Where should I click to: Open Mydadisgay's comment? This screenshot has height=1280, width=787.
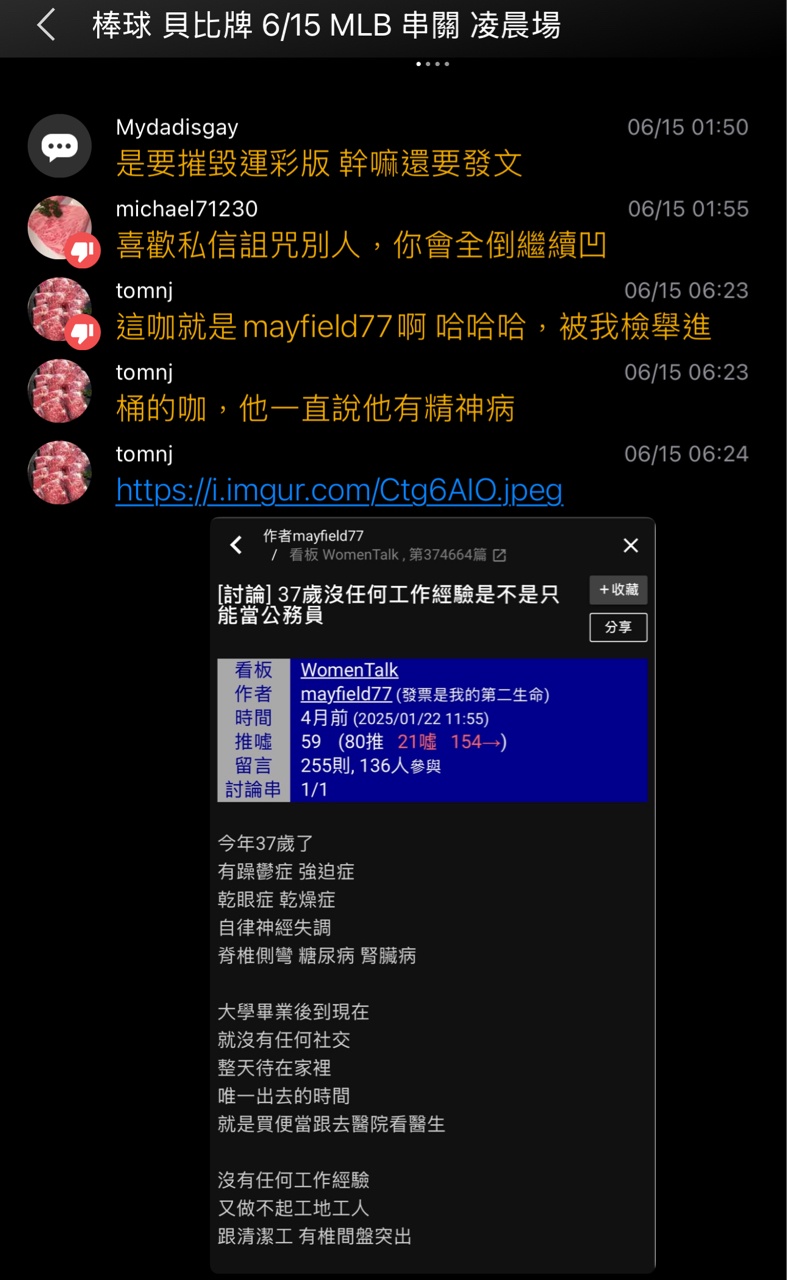point(319,163)
